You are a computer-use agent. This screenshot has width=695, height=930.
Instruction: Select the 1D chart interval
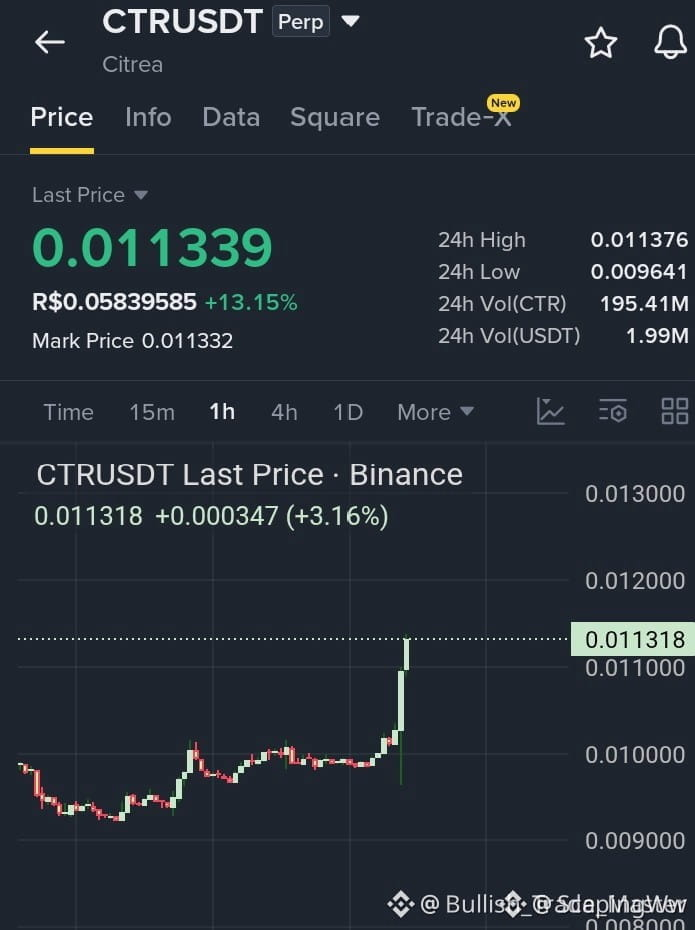coord(348,412)
